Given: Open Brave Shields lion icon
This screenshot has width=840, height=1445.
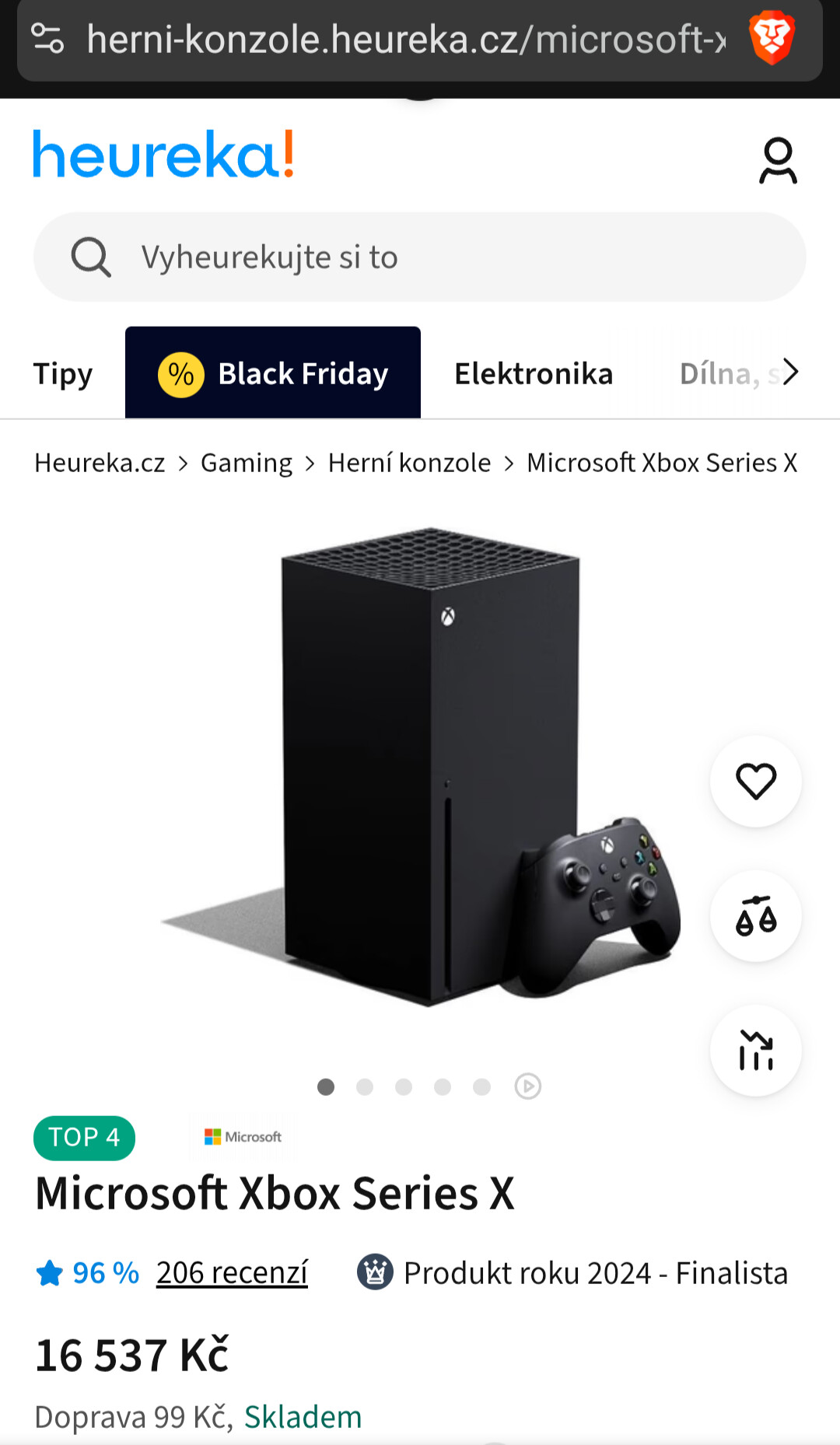Looking at the screenshot, I should 771,39.
